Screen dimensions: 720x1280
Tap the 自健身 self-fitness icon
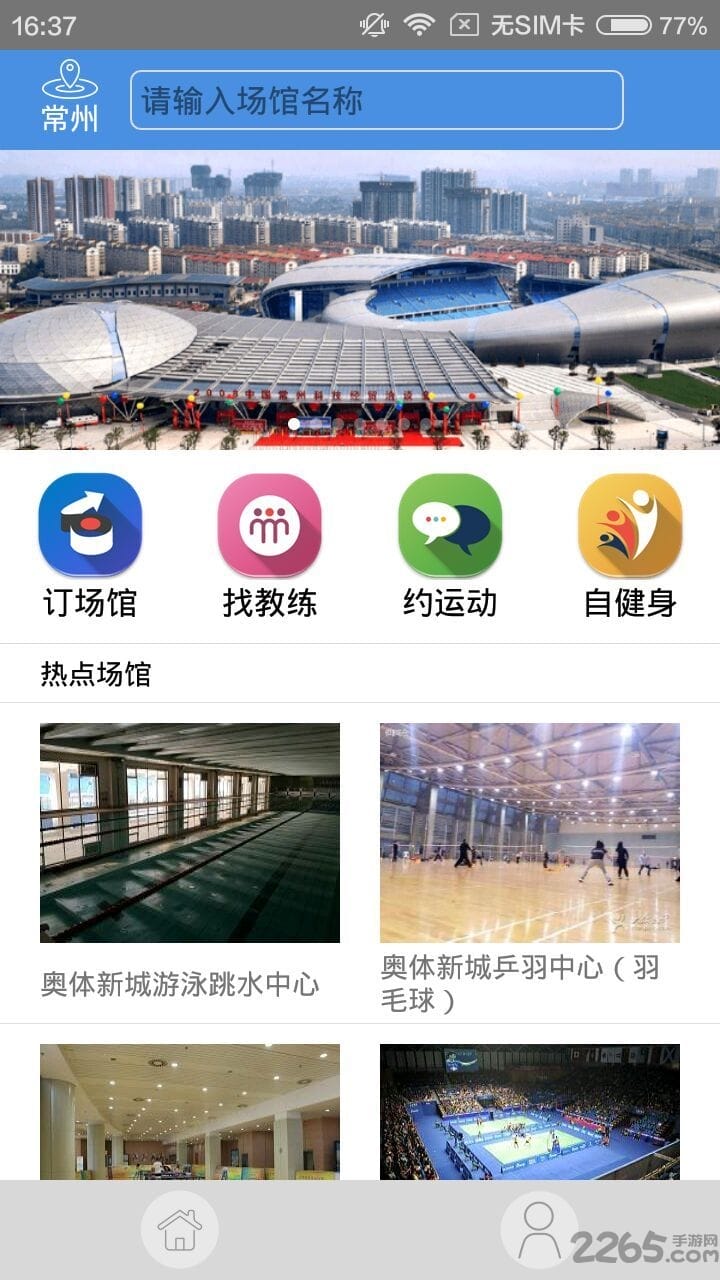(630, 525)
